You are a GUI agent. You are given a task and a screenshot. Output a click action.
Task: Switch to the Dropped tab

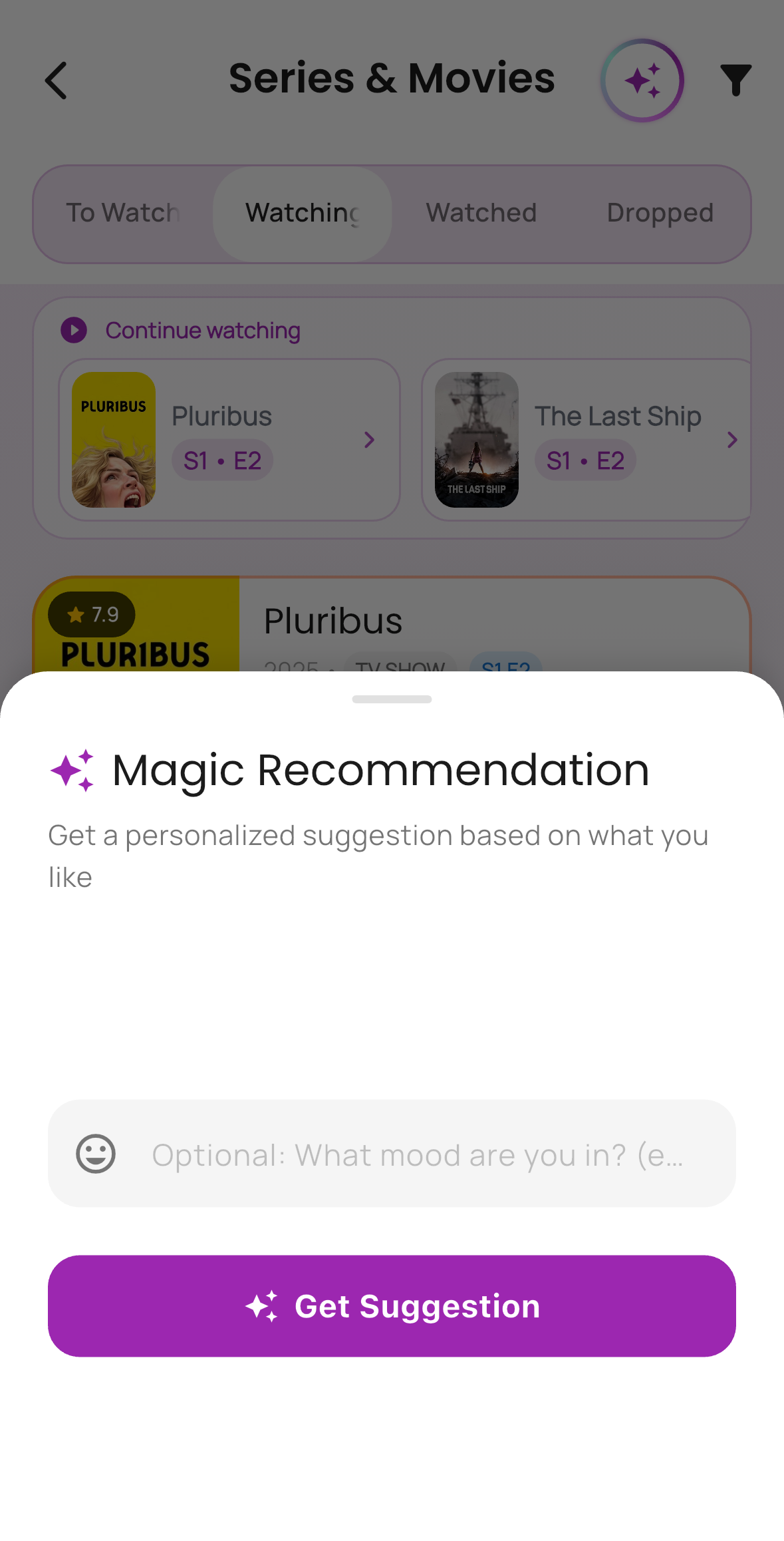point(660,213)
